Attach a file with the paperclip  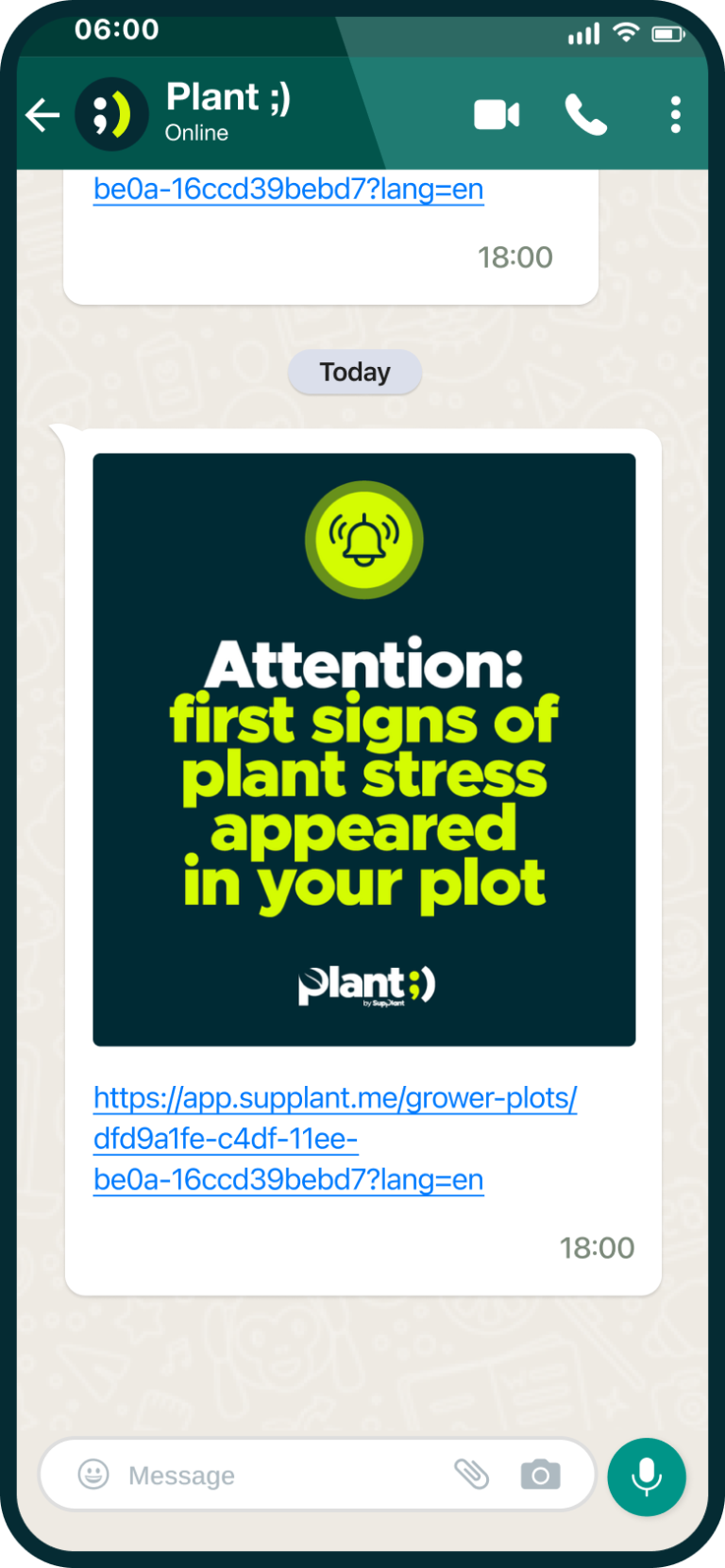click(x=471, y=1474)
